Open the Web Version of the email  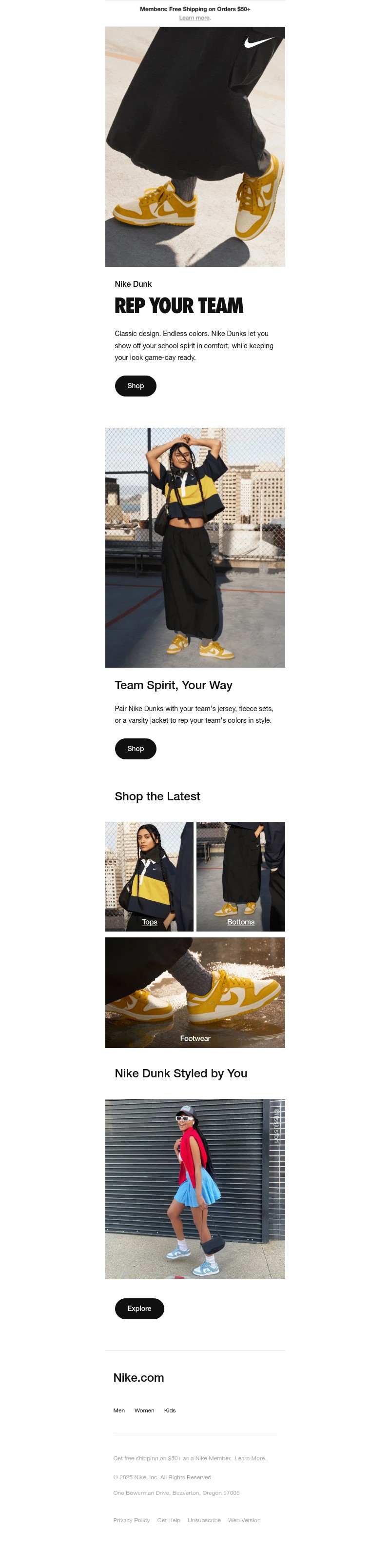[244, 1521]
